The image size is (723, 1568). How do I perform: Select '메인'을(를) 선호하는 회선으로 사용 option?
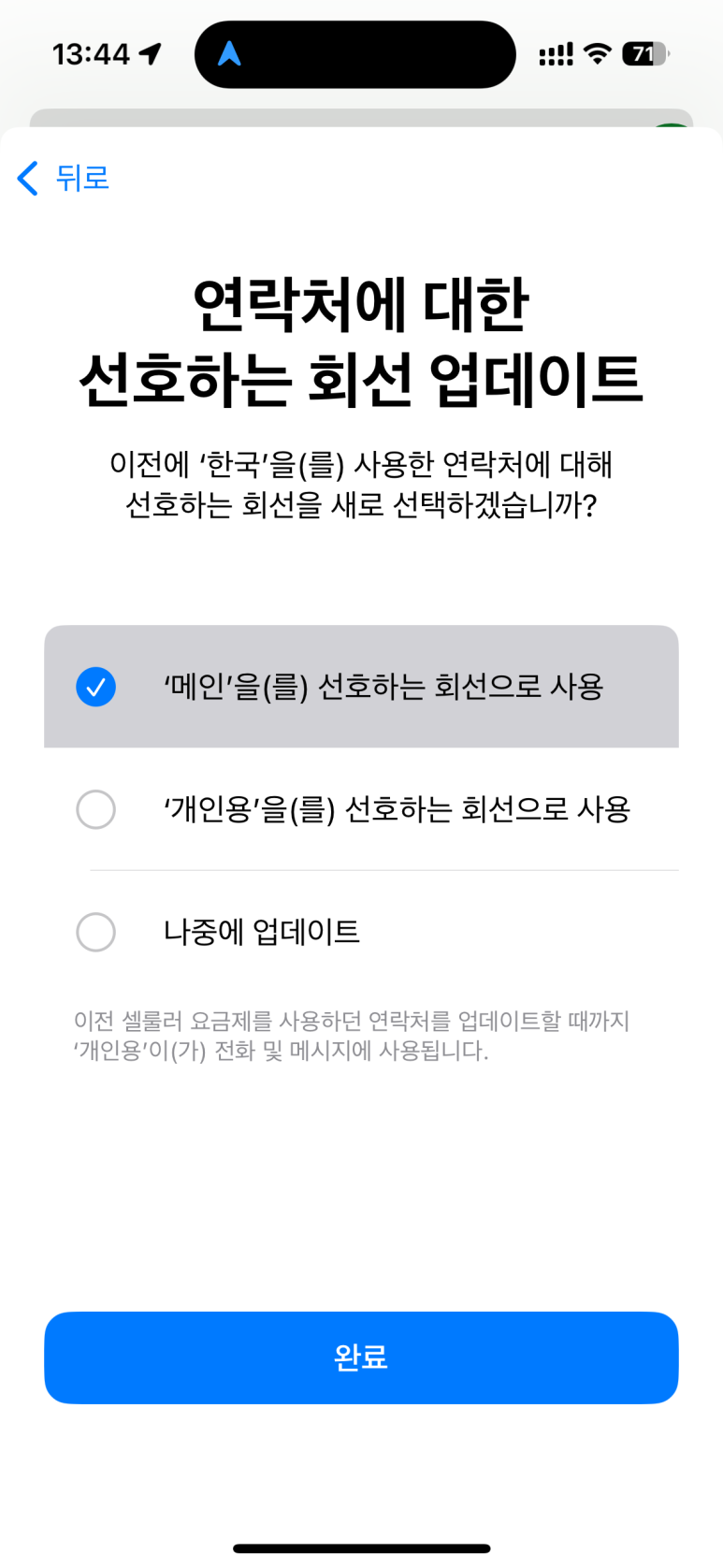click(x=361, y=687)
